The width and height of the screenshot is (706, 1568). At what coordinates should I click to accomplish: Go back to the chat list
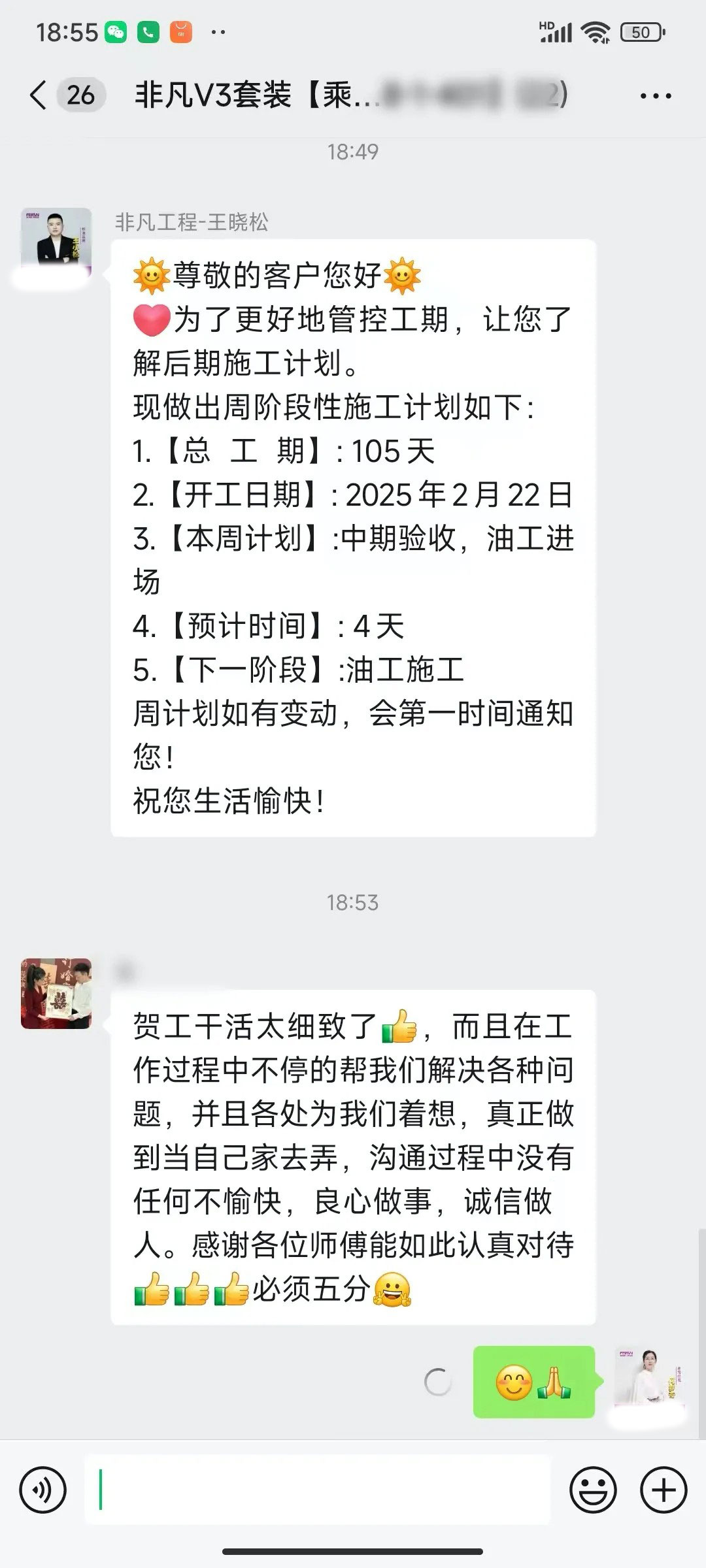39,95
